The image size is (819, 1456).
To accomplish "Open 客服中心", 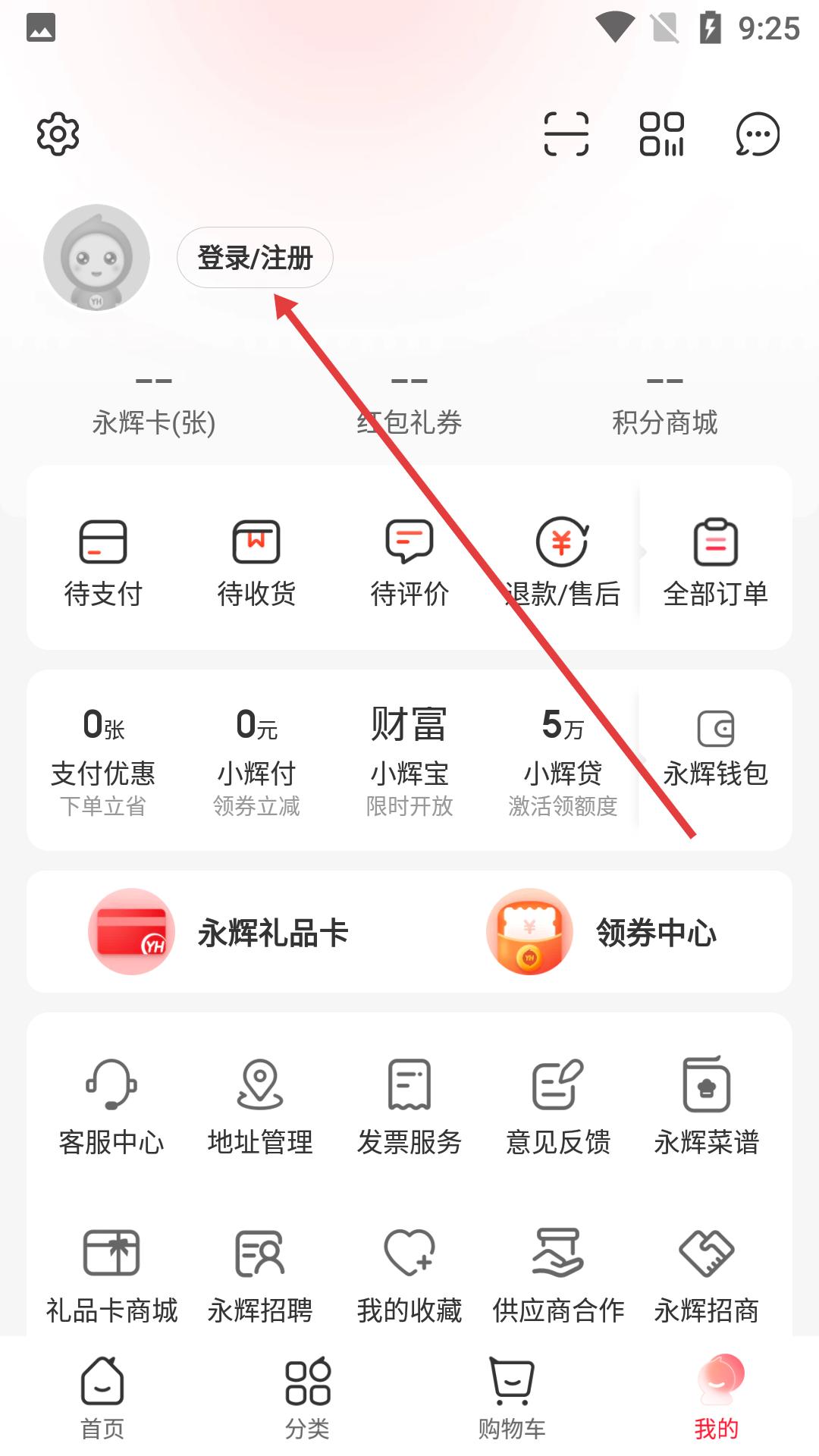I will 111,1106.
